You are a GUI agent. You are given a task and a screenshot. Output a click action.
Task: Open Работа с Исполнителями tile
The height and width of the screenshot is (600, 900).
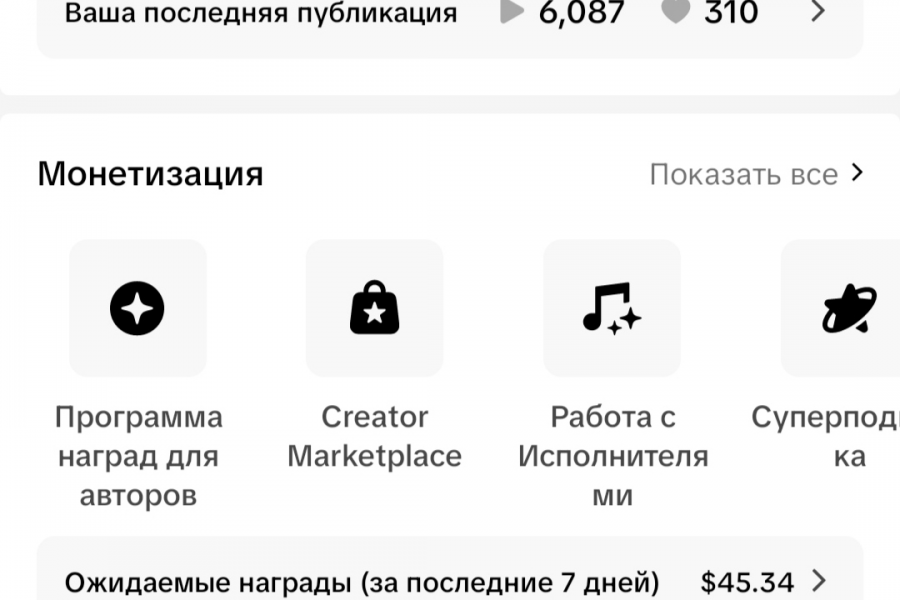[612, 308]
